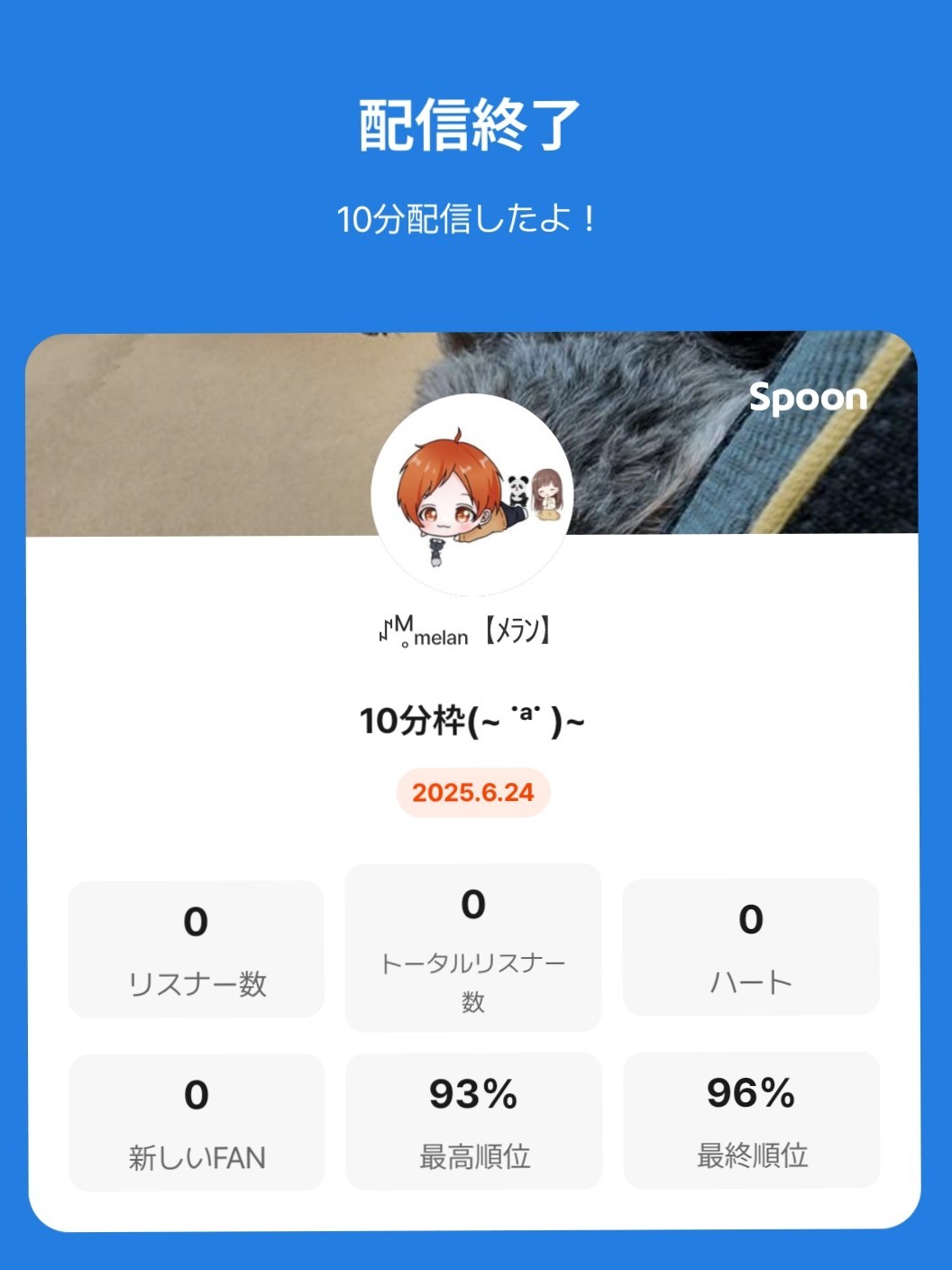Select the トータルリスナー数 stat card

click(x=475, y=947)
